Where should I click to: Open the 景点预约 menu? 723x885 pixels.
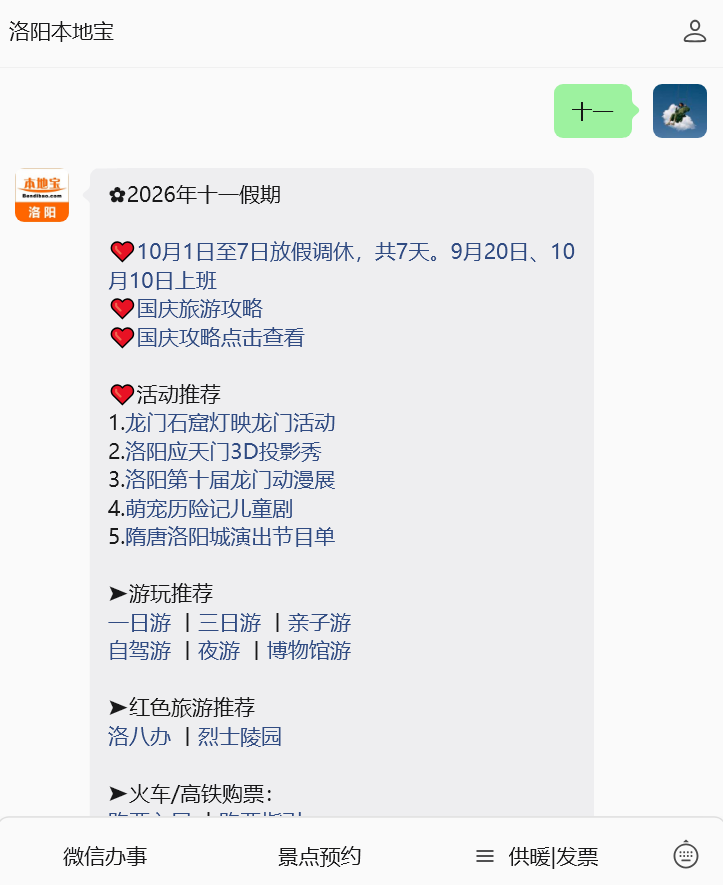319,856
